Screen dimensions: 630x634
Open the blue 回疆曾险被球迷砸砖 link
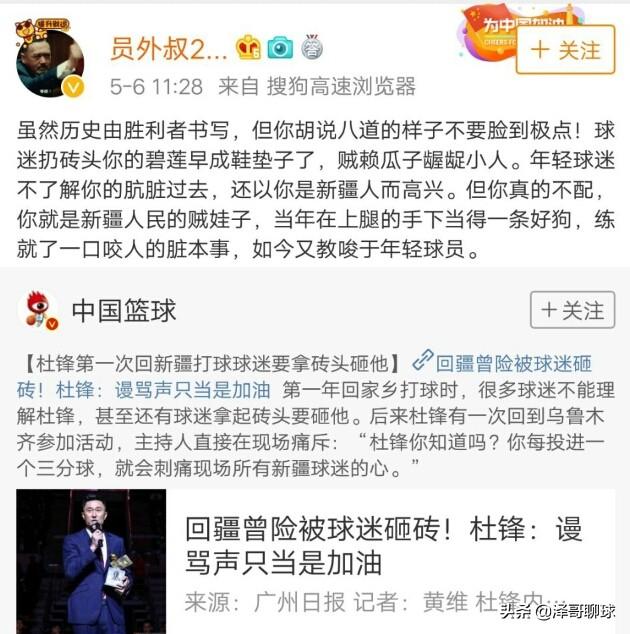point(510,364)
